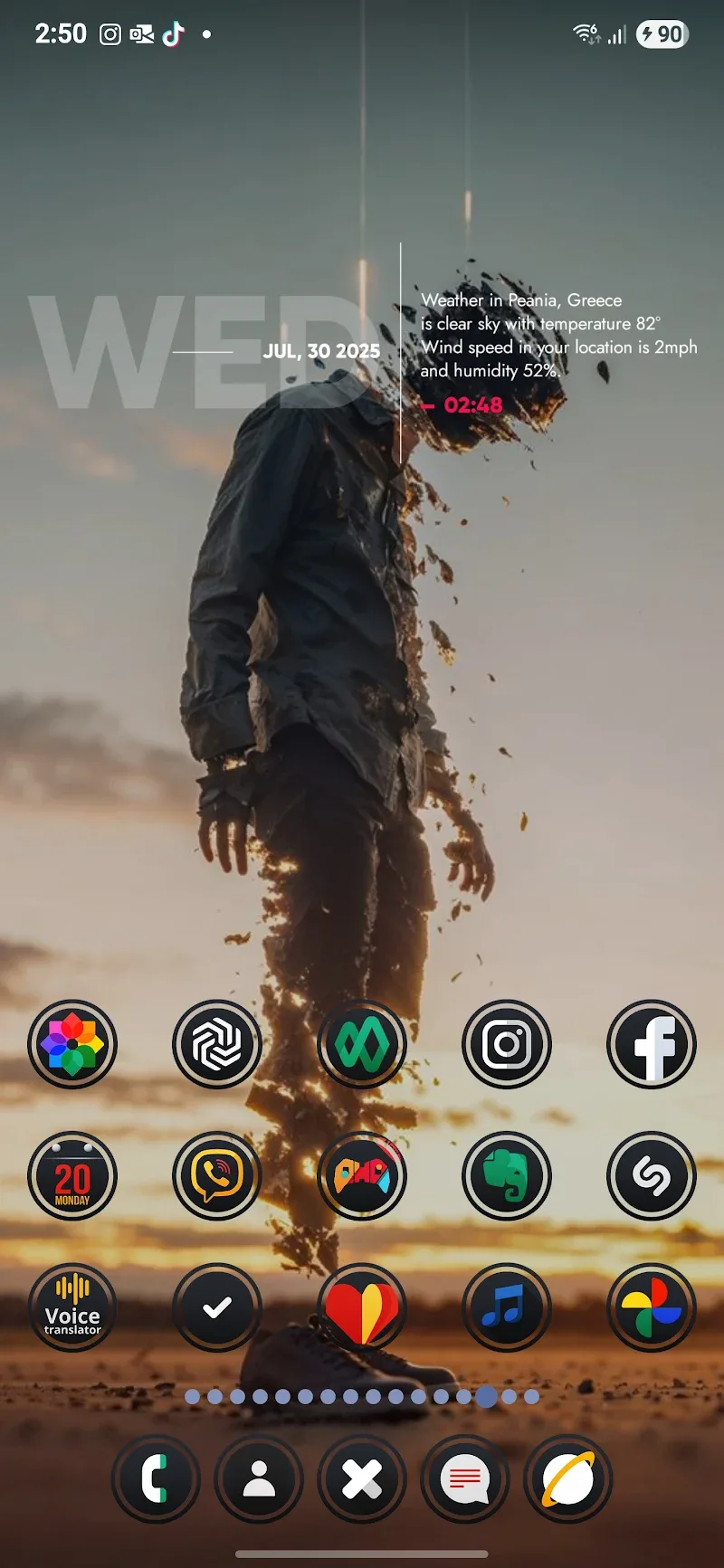Viewport: 724px width, 1568px height.
Task: Launch the X app in the dock
Action: coord(362,1479)
